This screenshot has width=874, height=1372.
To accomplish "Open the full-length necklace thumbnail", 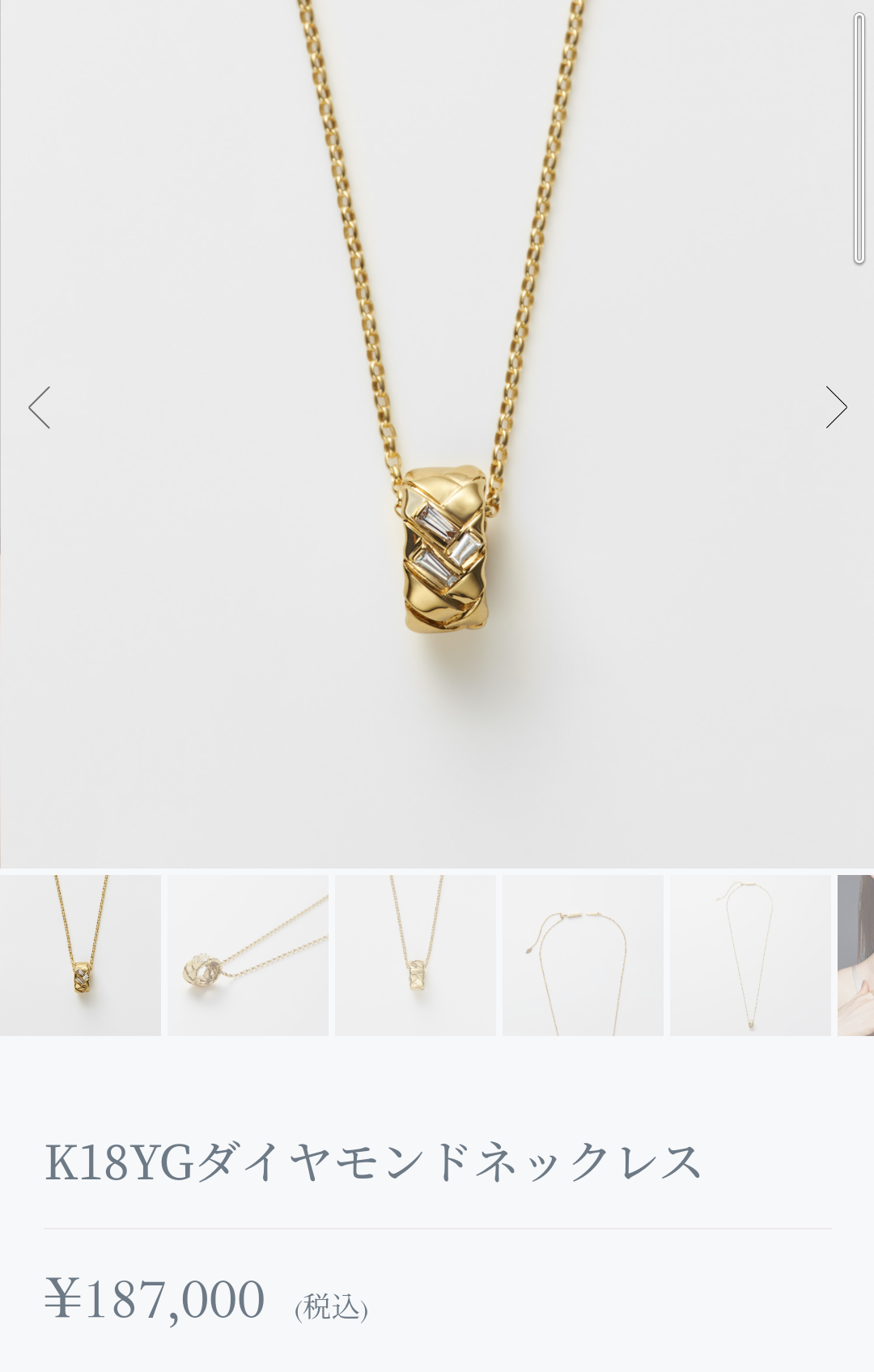I will 750,955.
